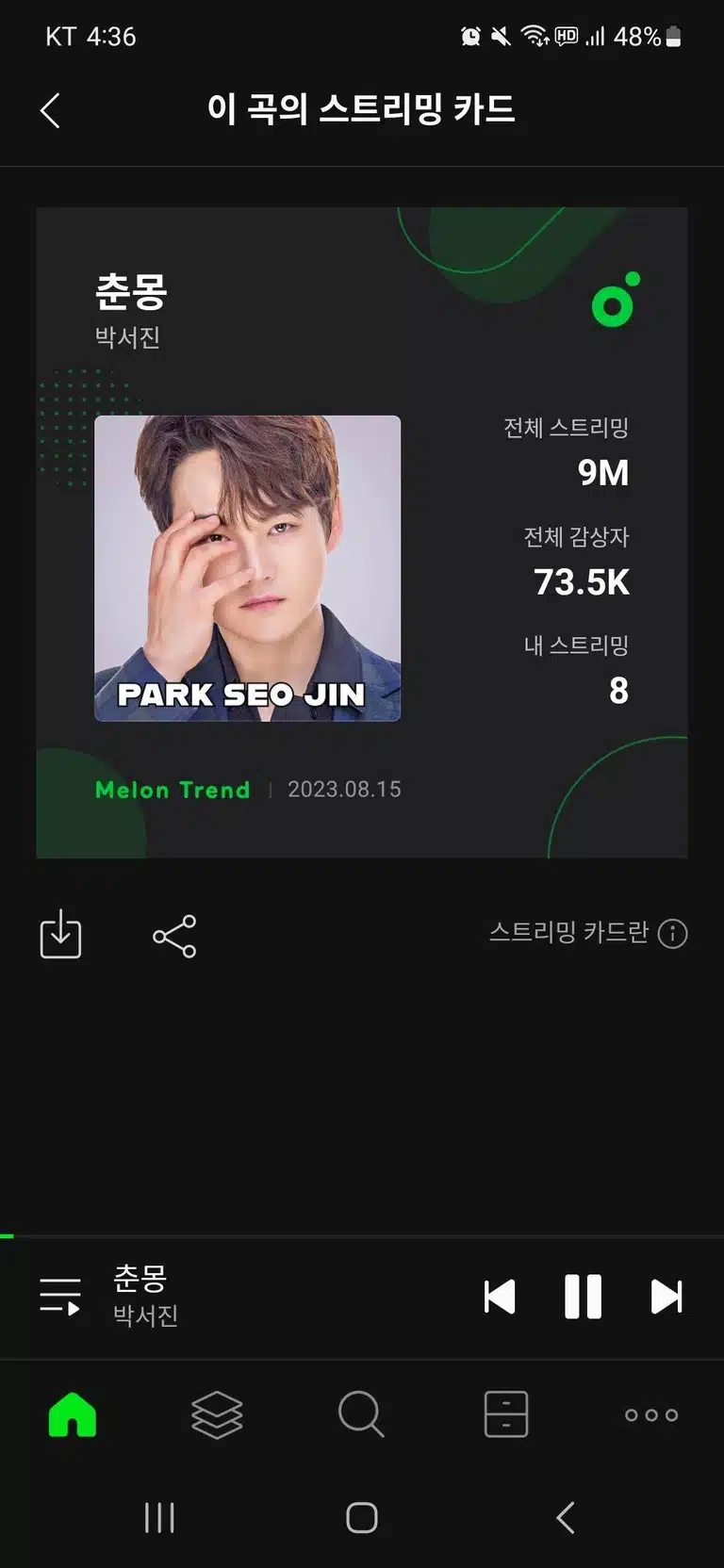Skip to the next track
The width and height of the screenshot is (724, 1568).
(666, 1297)
